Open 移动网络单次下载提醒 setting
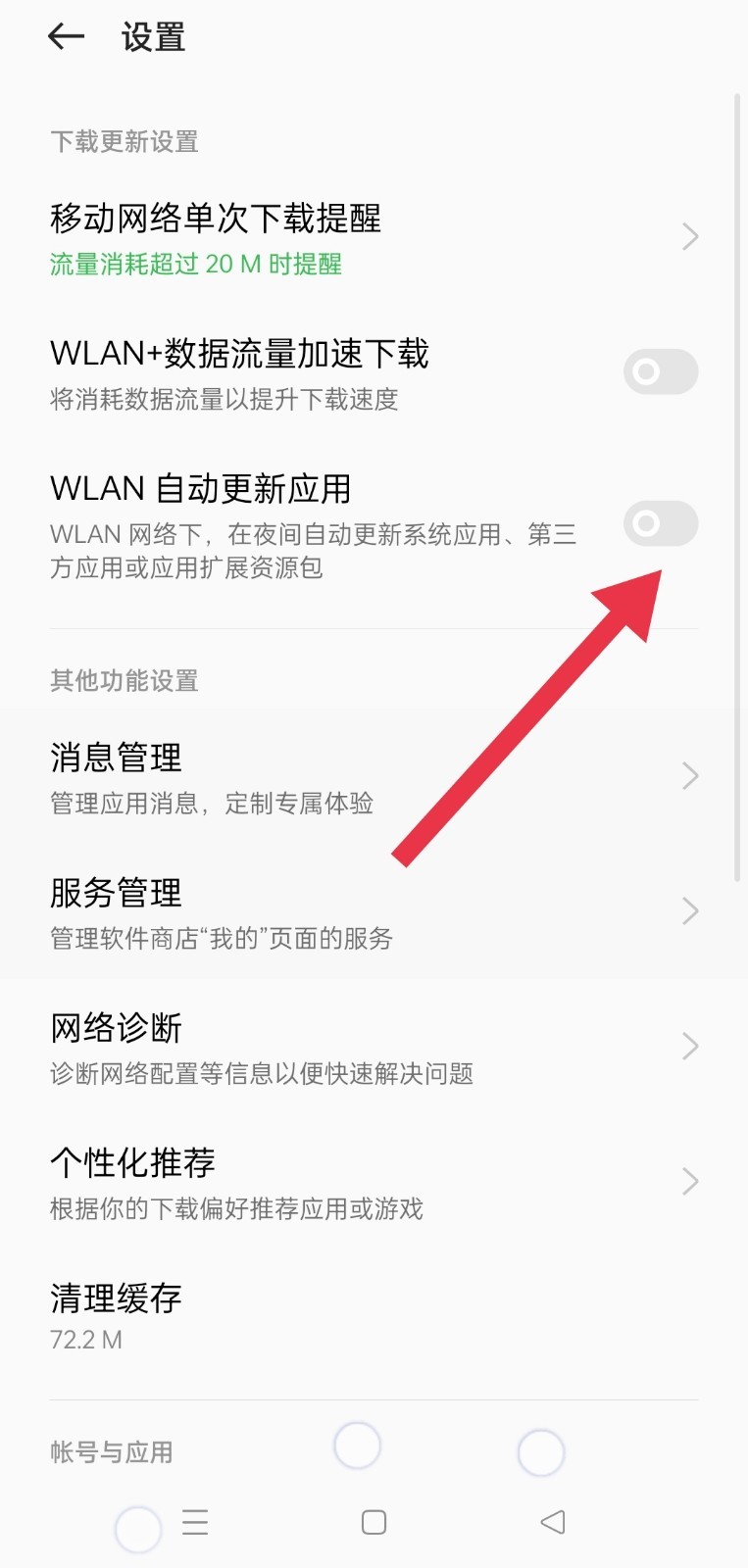Viewport: 748px width, 1568px height. click(373, 237)
